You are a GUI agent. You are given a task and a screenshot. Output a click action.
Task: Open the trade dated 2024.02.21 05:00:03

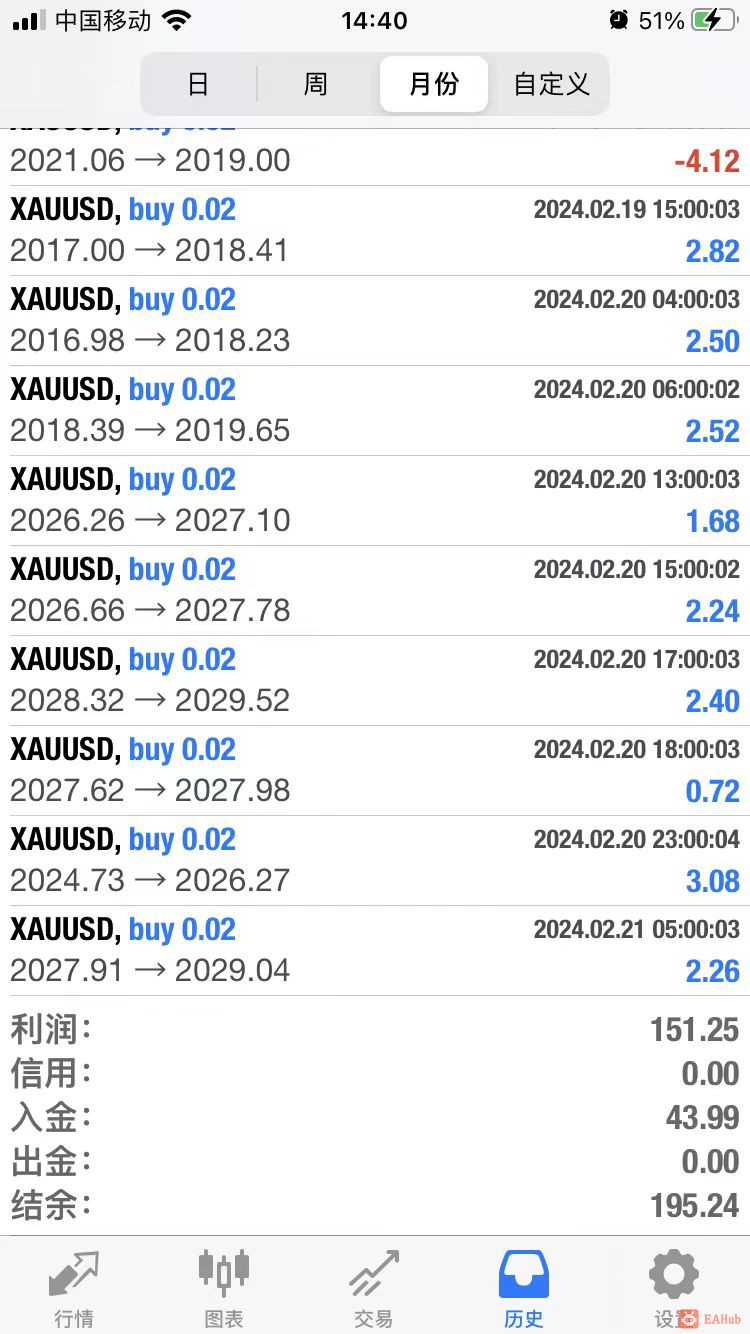click(375, 951)
